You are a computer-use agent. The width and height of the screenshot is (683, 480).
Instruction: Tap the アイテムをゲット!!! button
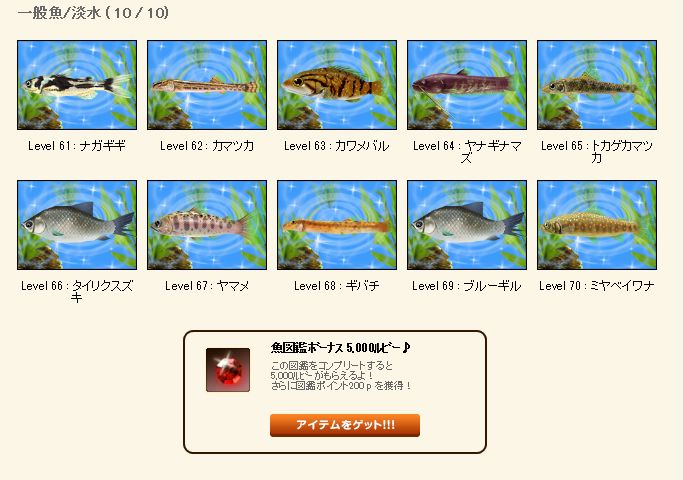point(345,425)
